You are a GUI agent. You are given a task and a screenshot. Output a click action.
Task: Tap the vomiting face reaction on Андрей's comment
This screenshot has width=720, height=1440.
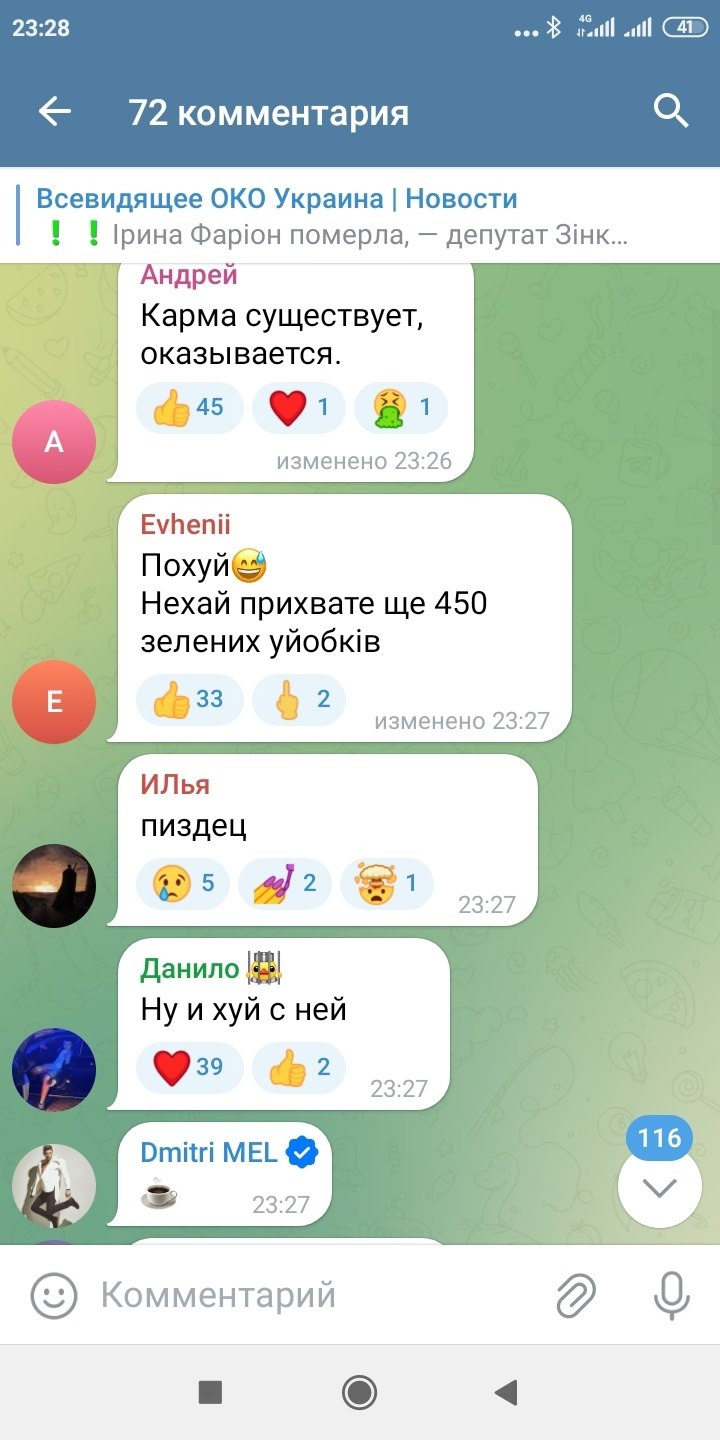point(401,408)
